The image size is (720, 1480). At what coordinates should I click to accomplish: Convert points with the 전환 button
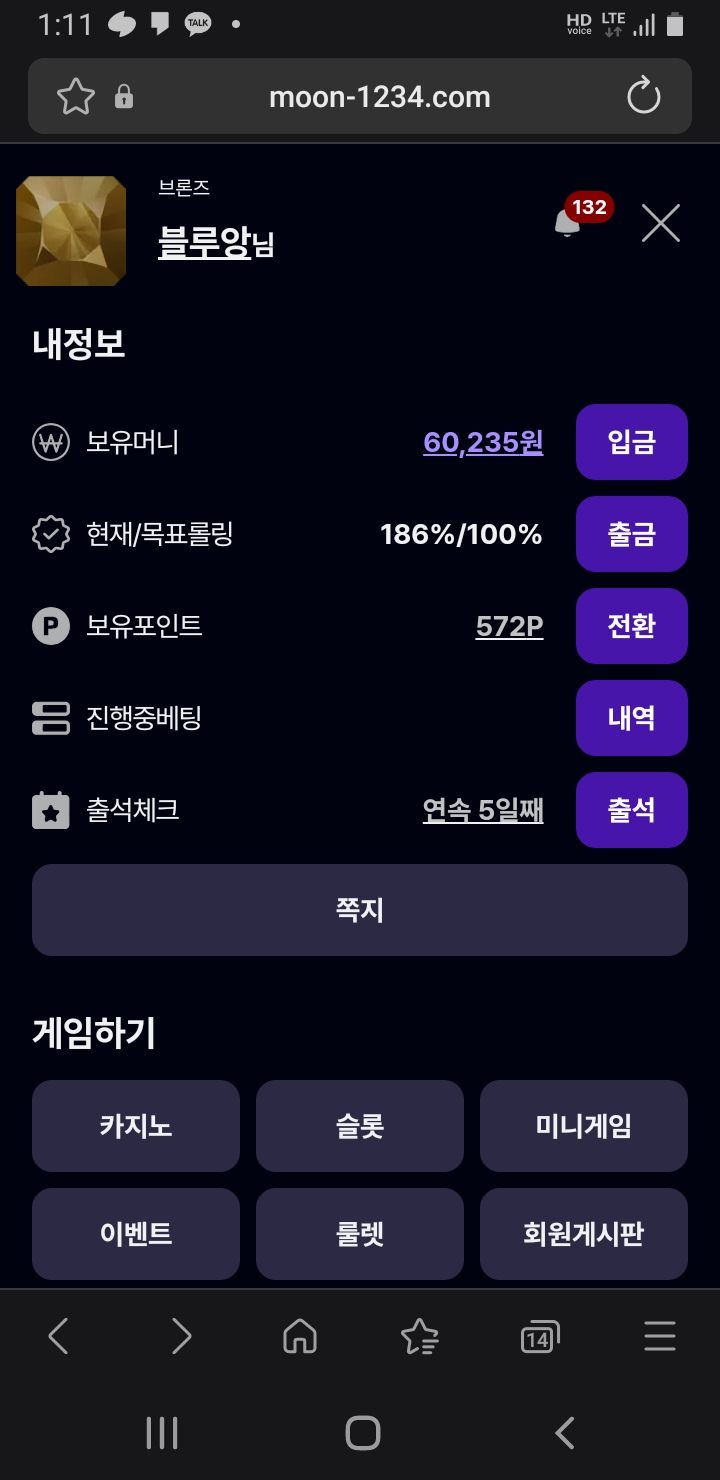coord(631,626)
